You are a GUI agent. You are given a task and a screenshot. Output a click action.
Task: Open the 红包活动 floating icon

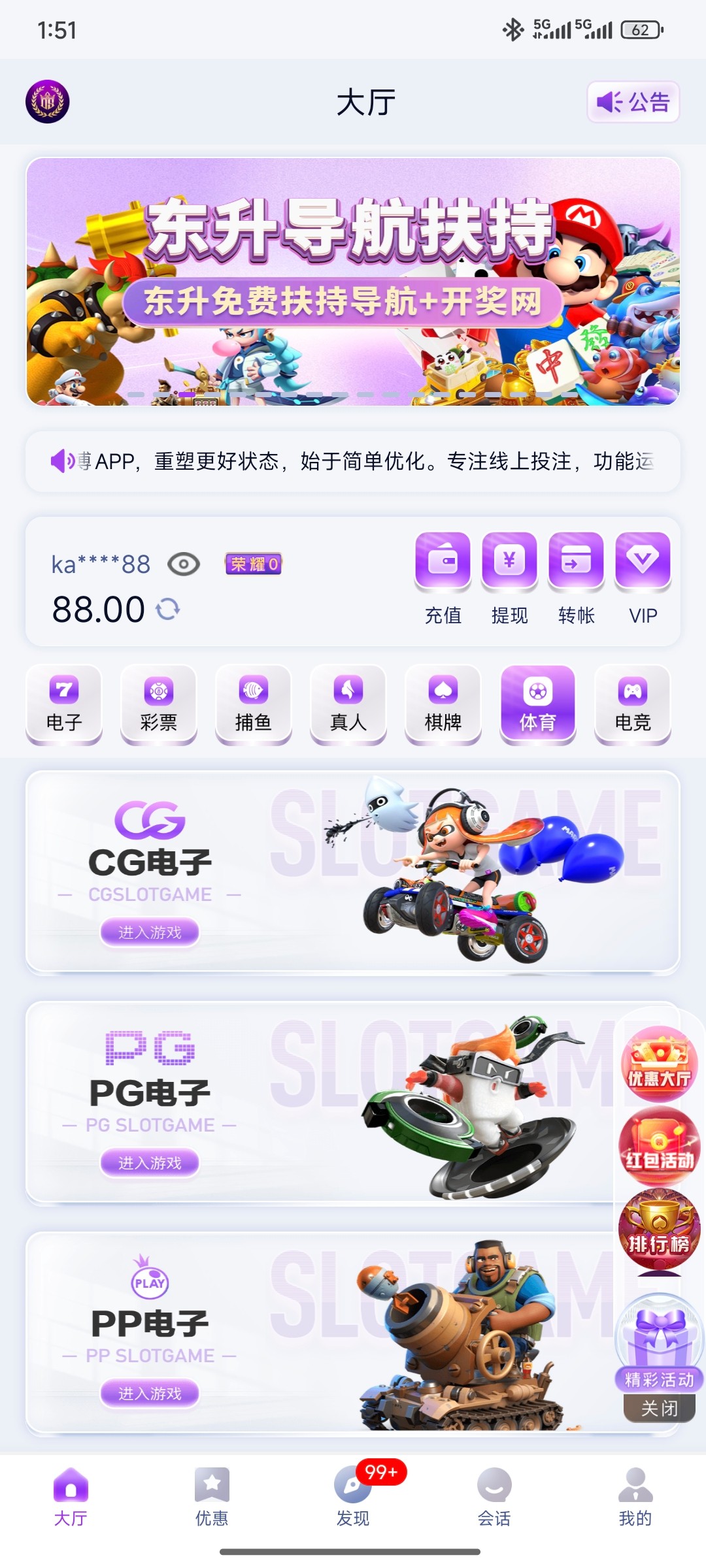point(659,1148)
